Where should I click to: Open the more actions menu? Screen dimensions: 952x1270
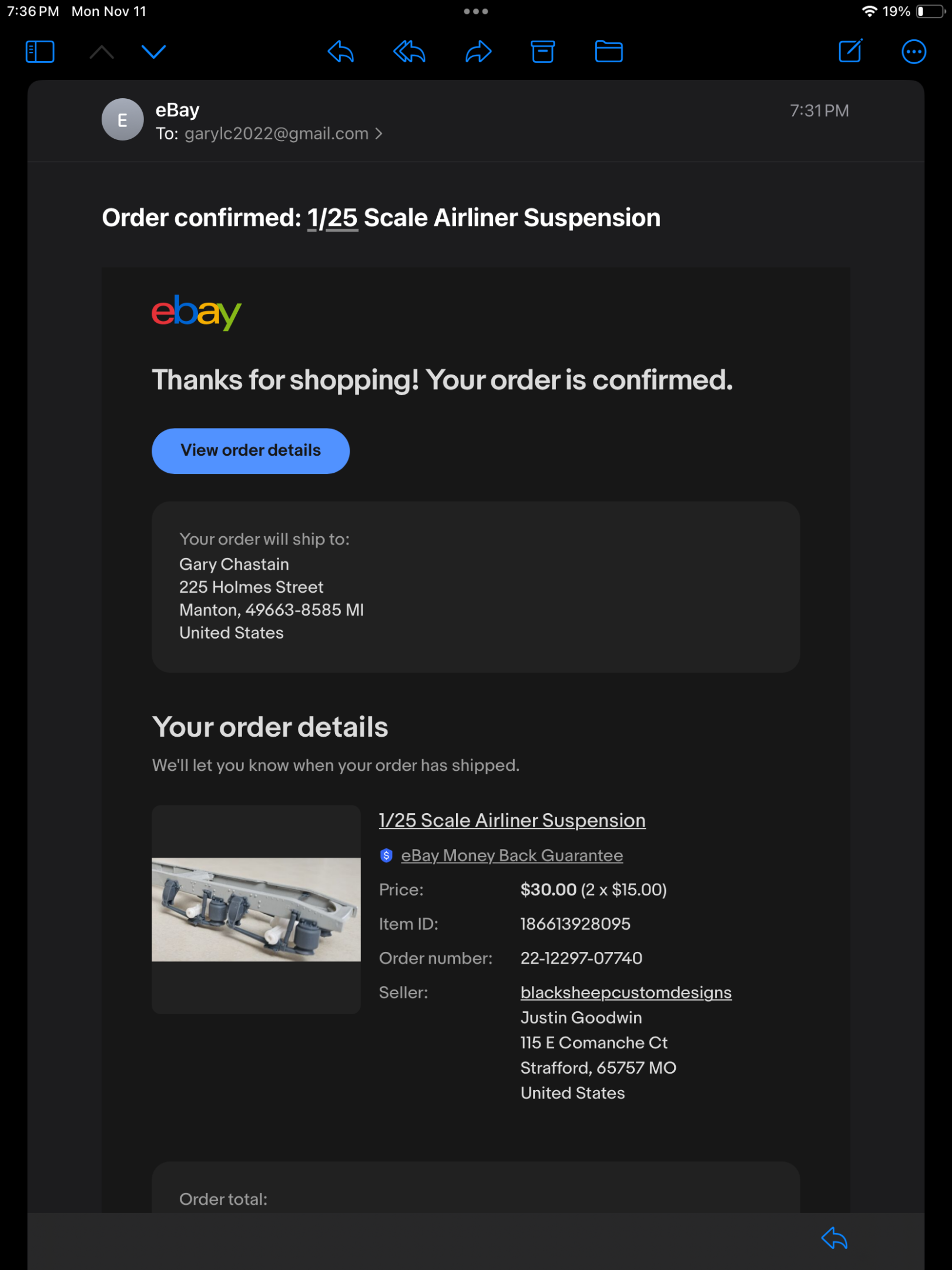[x=913, y=52]
